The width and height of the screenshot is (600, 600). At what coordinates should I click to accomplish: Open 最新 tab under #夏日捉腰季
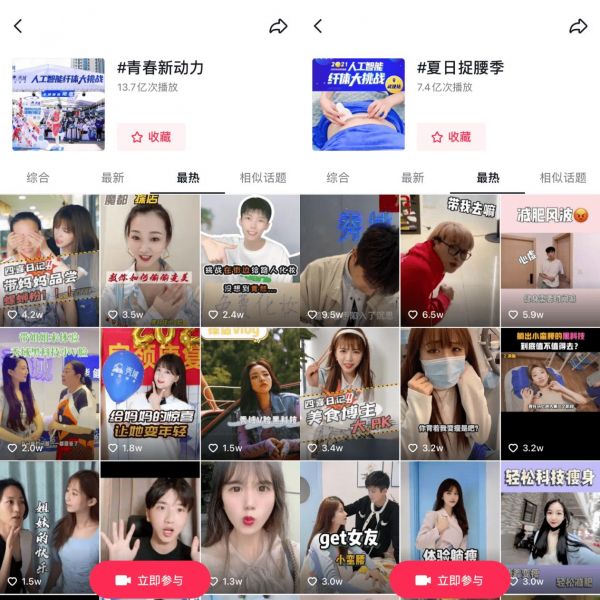tap(413, 178)
